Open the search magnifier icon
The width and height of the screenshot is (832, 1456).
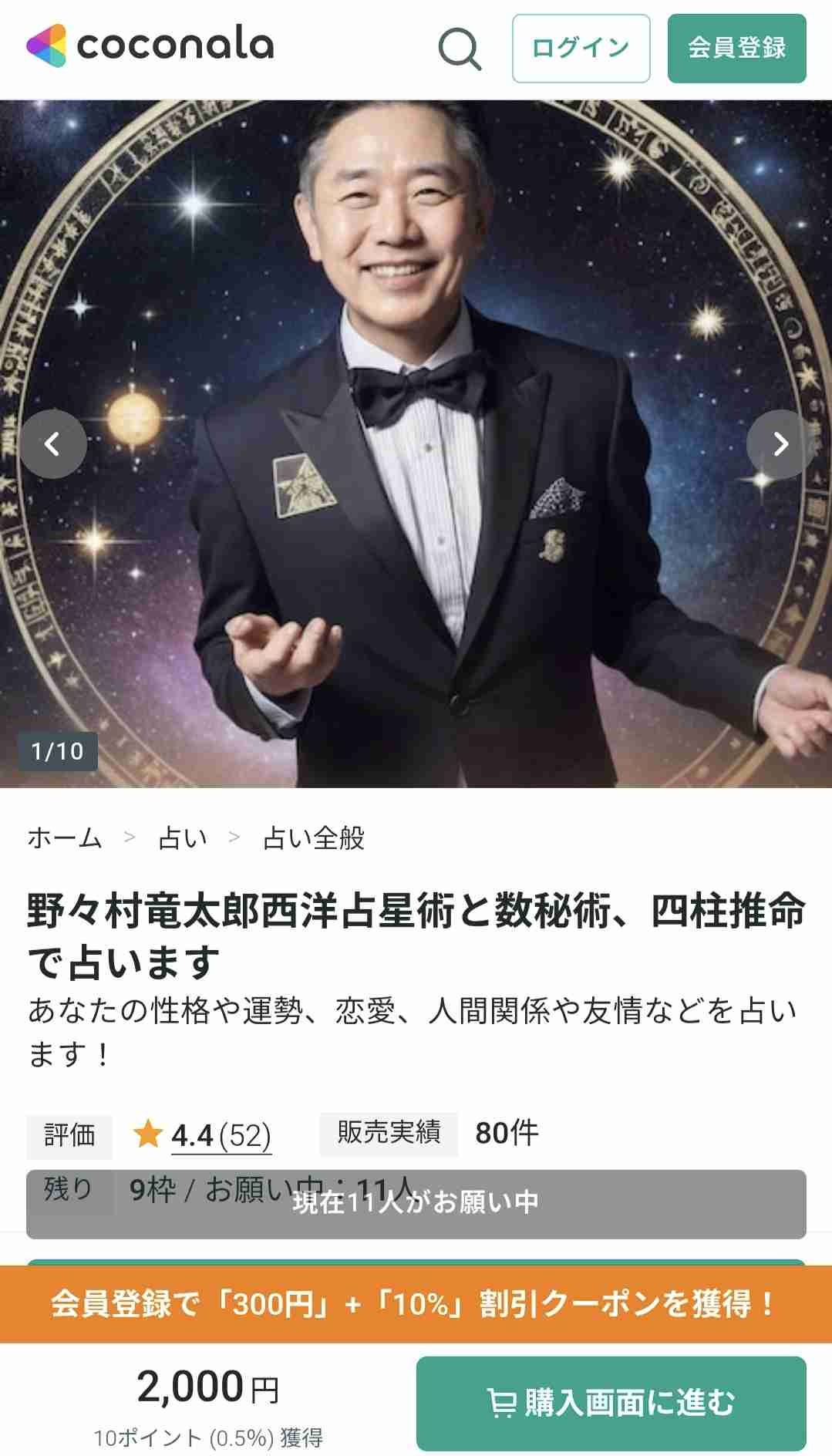(x=460, y=49)
